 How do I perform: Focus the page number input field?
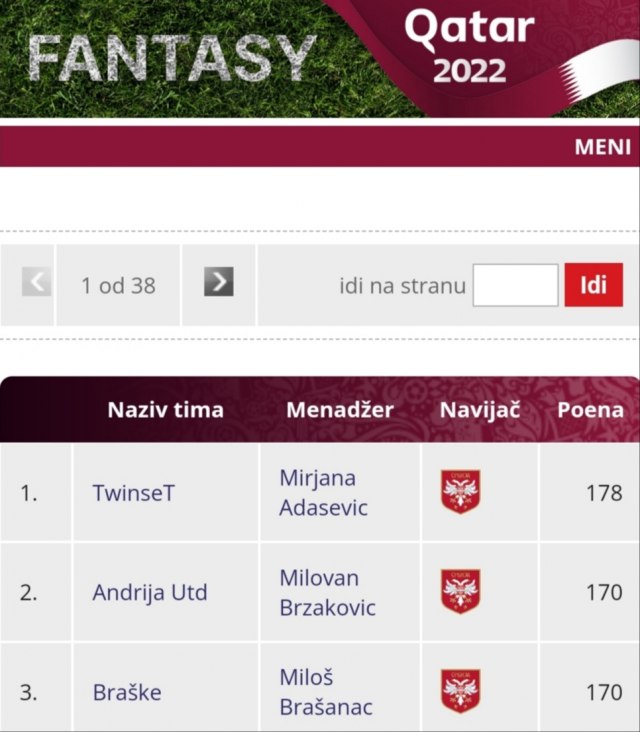point(515,285)
